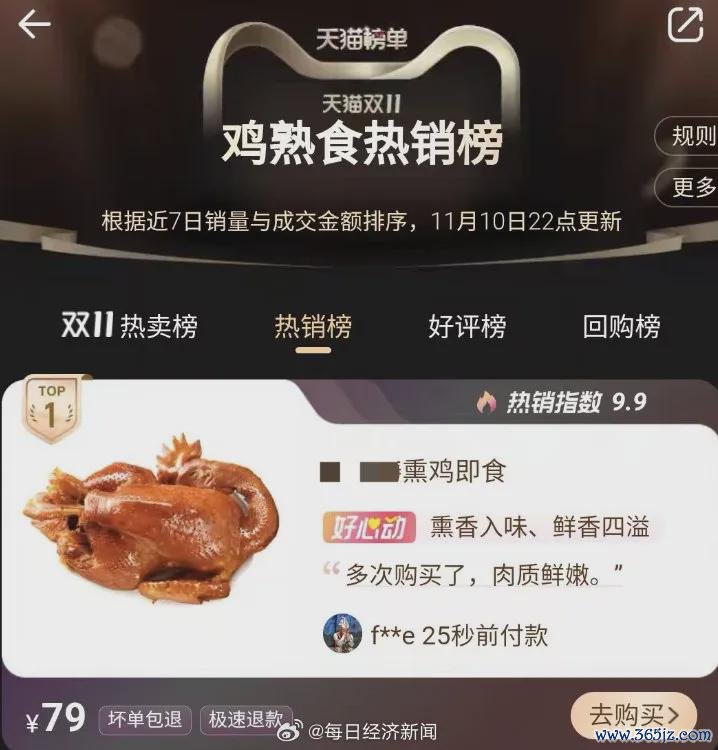718x750 pixels.
Task: Select the 热销榜 tab
Action: (x=313, y=326)
